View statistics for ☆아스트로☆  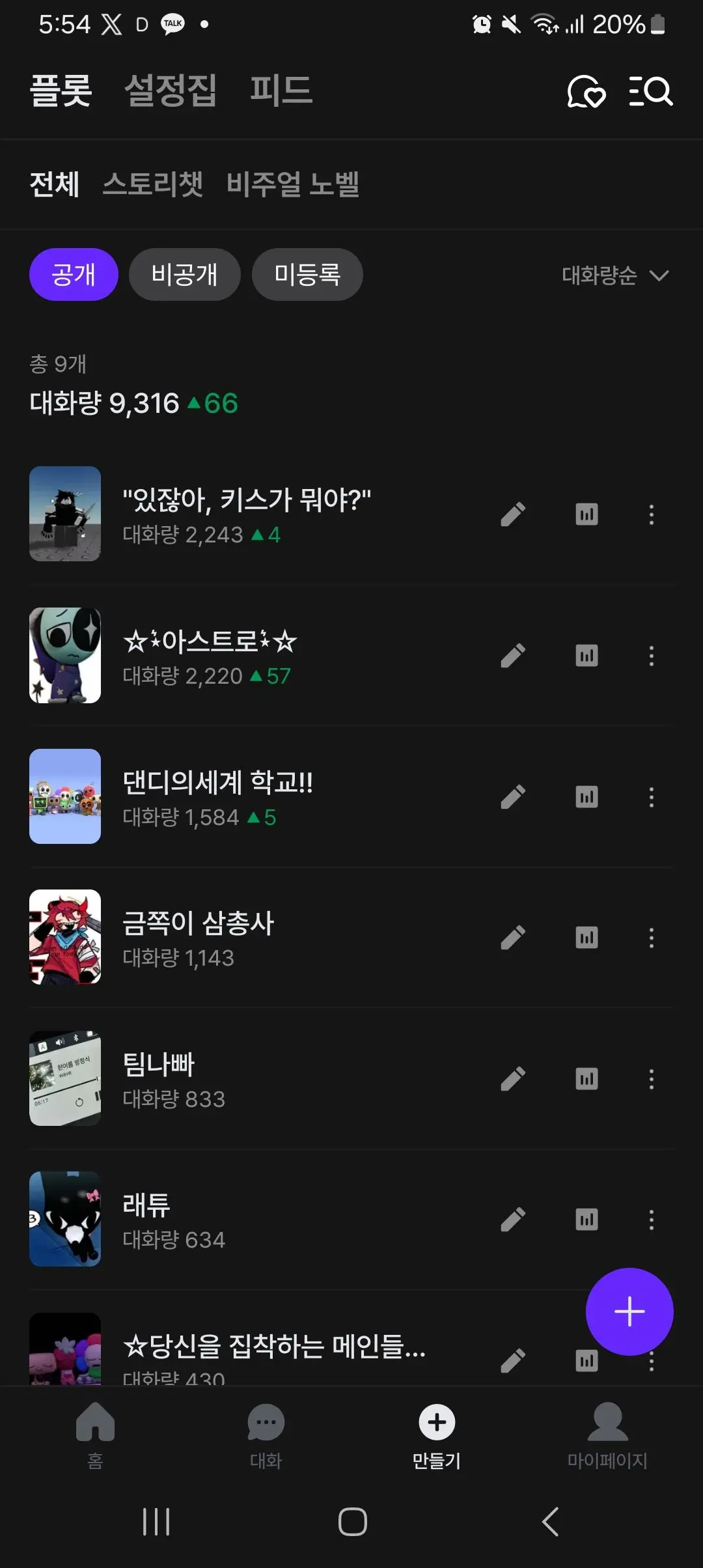[x=586, y=656]
